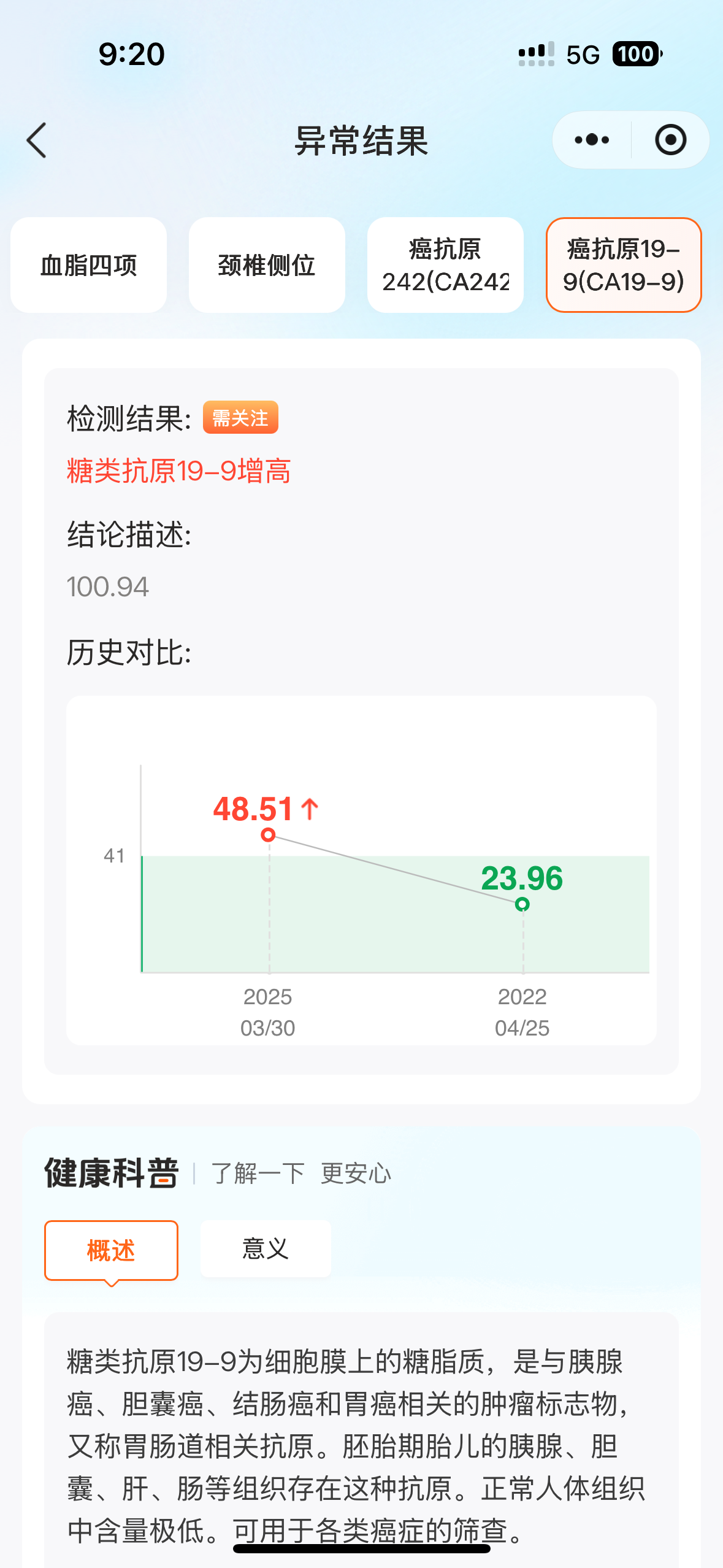The height and width of the screenshot is (1568, 723).
Task: Switch to the 意义 section
Action: pyautogui.click(x=266, y=1249)
